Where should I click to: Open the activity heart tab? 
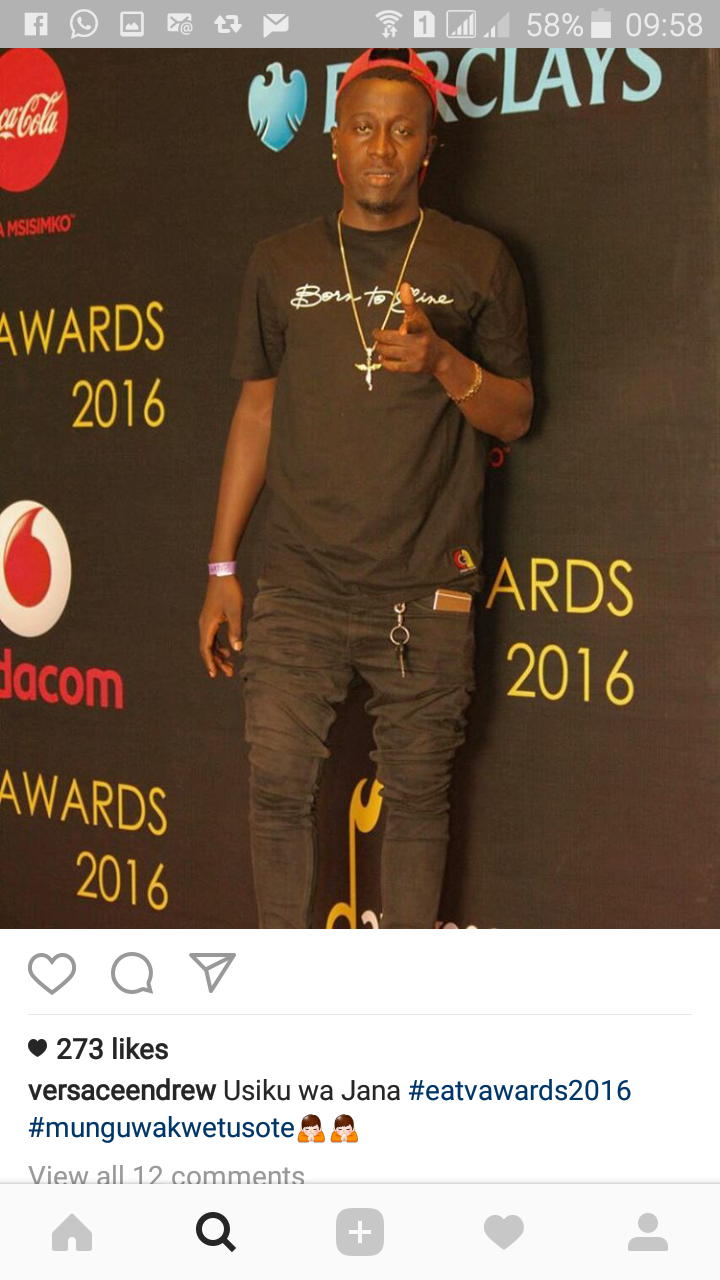coord(504,1232)
